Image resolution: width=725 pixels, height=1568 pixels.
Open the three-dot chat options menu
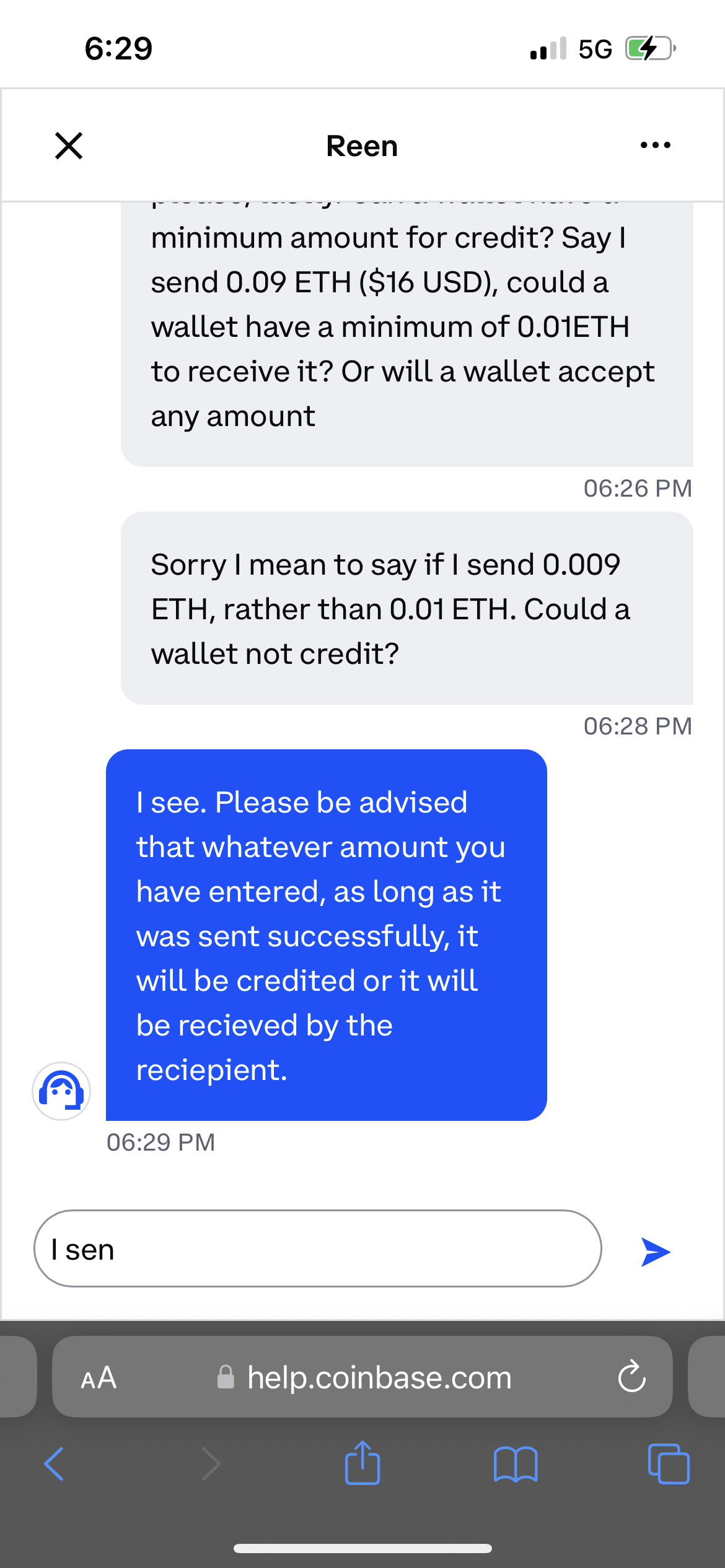tap(655, 146)
